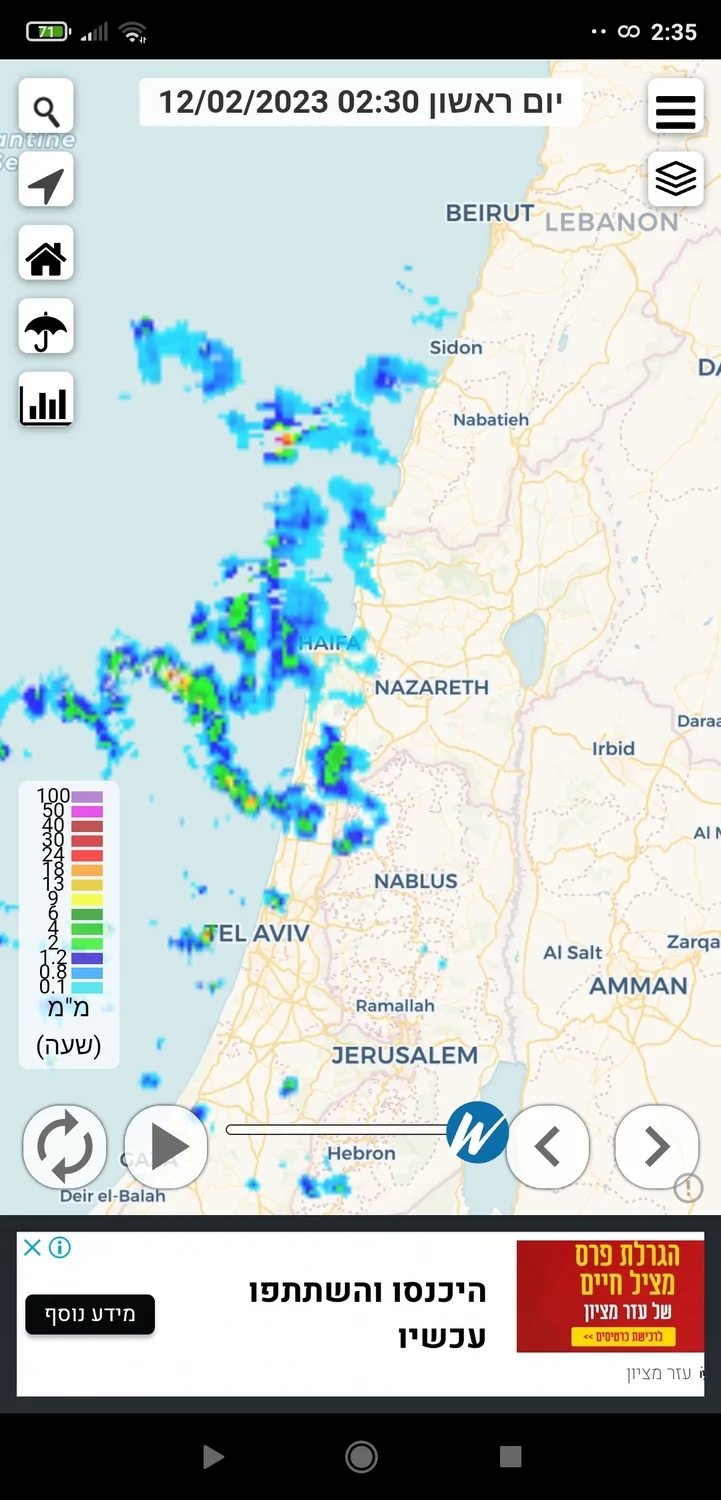Step to next radar frame
Viewport: 721px width, 1500px height.
(x=656, y=1147)
